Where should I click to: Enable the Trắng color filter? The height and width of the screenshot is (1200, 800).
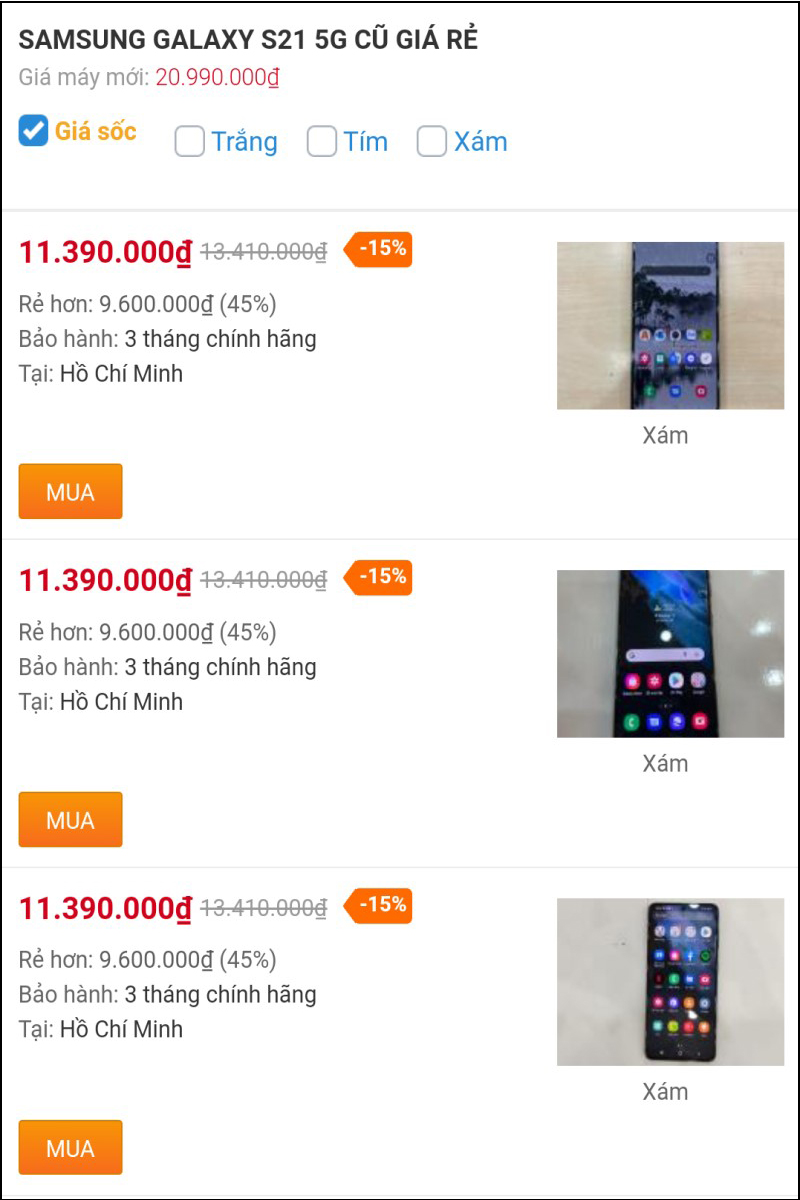point(189,143)
